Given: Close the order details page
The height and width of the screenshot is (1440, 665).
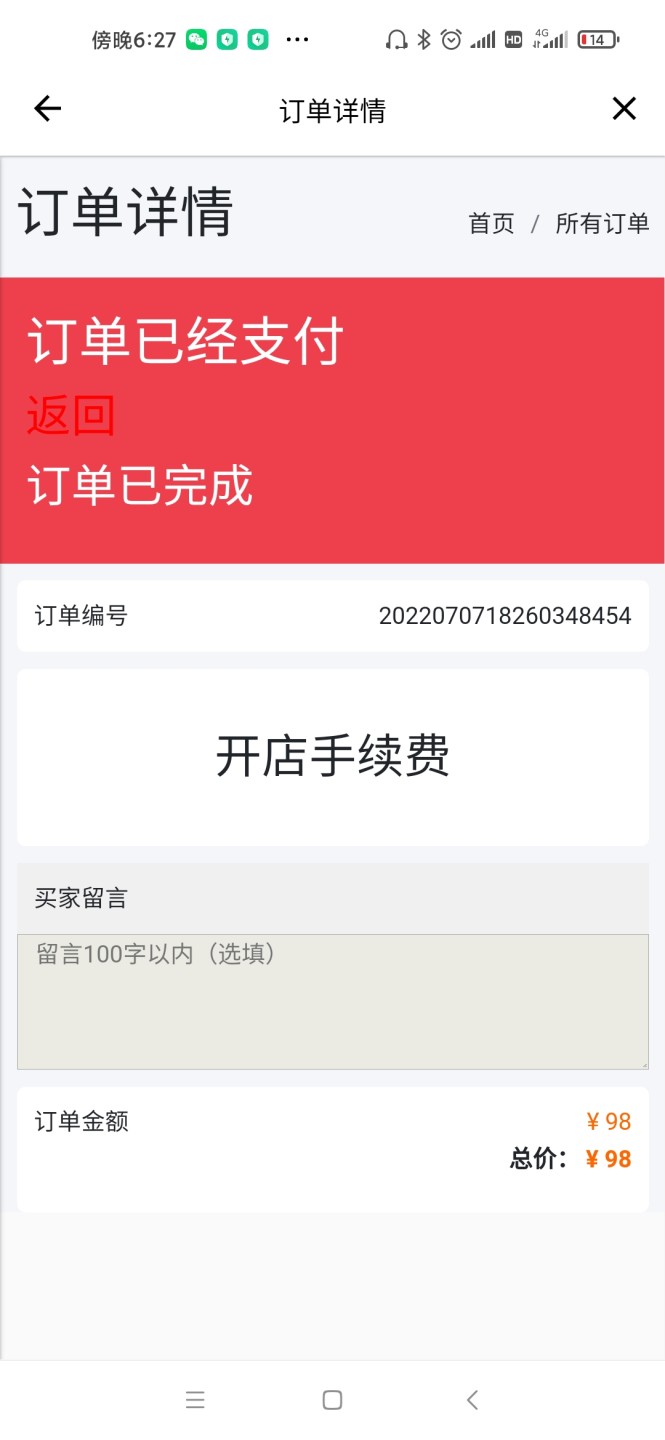Looking at the screenshot, I should [x=624, y=109].
